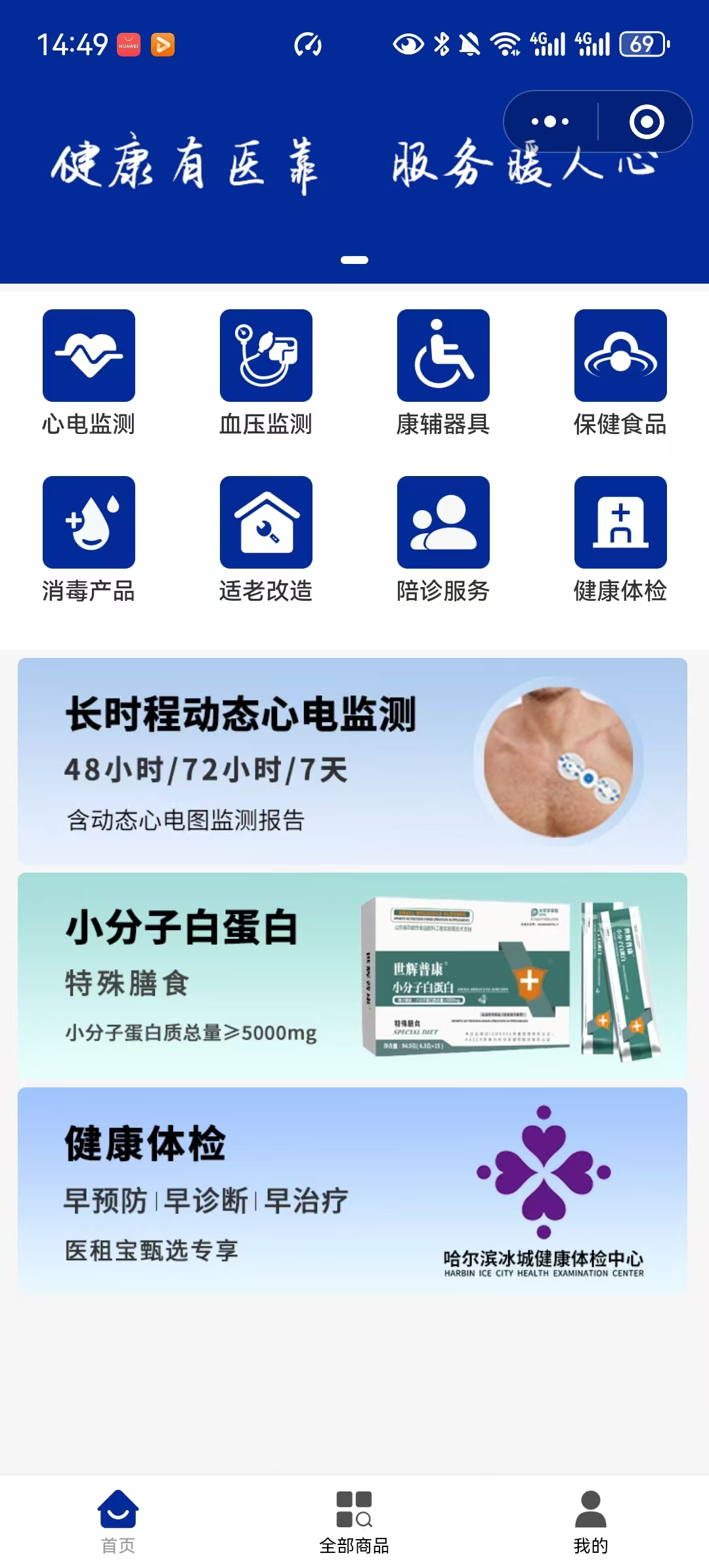Switch to the 全部商品 tab
Image resolution: width=709 pixels, height=1568 pixels.
coord(354,1521)
